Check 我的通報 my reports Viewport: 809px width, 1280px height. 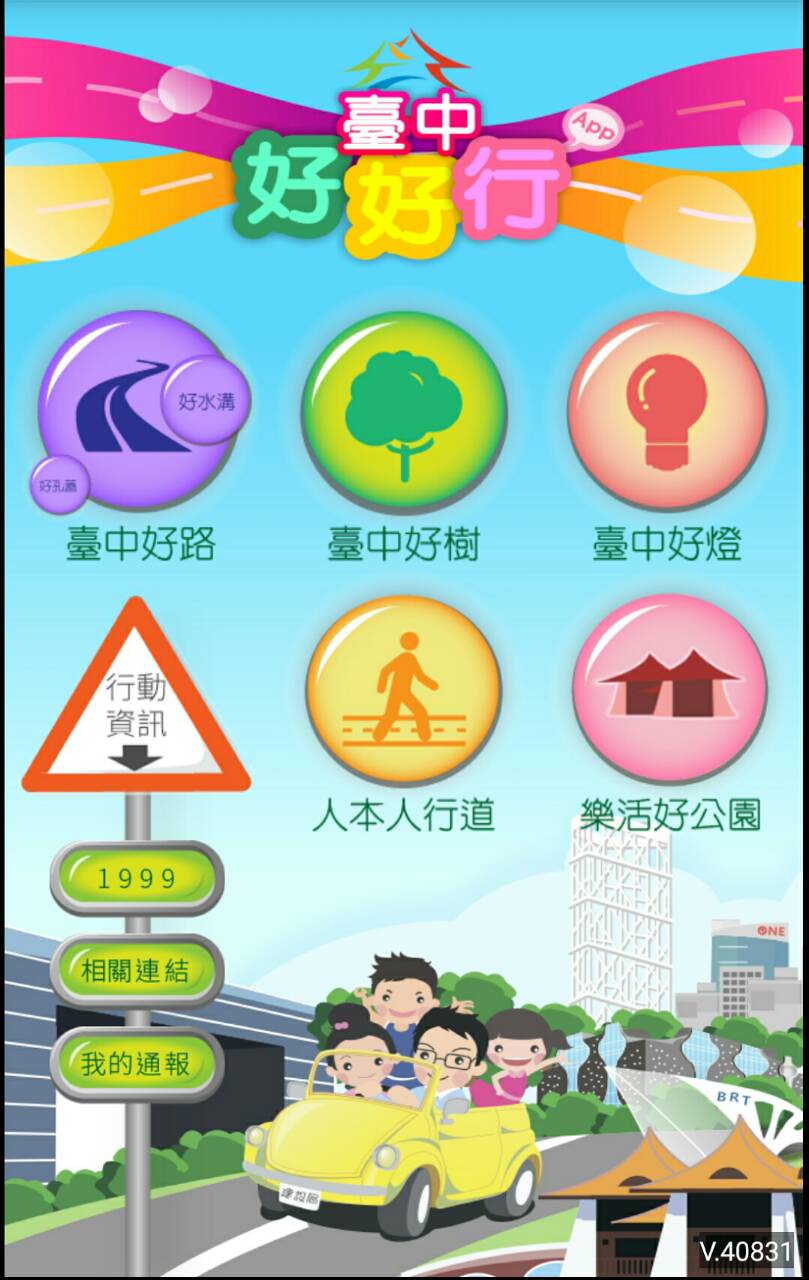pyautogui.click(x=137, y=1063)
